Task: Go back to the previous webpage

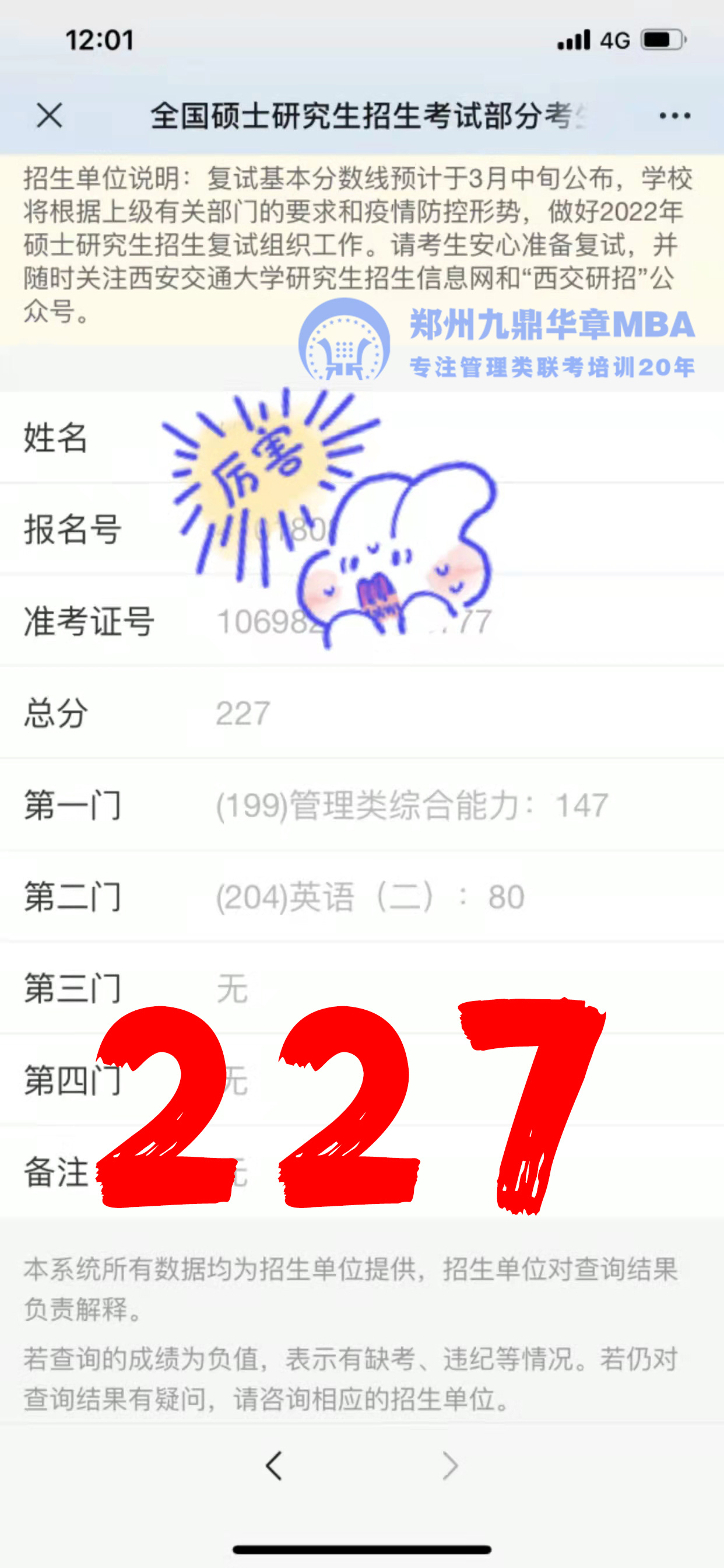Action: [x=274, y=1466]
